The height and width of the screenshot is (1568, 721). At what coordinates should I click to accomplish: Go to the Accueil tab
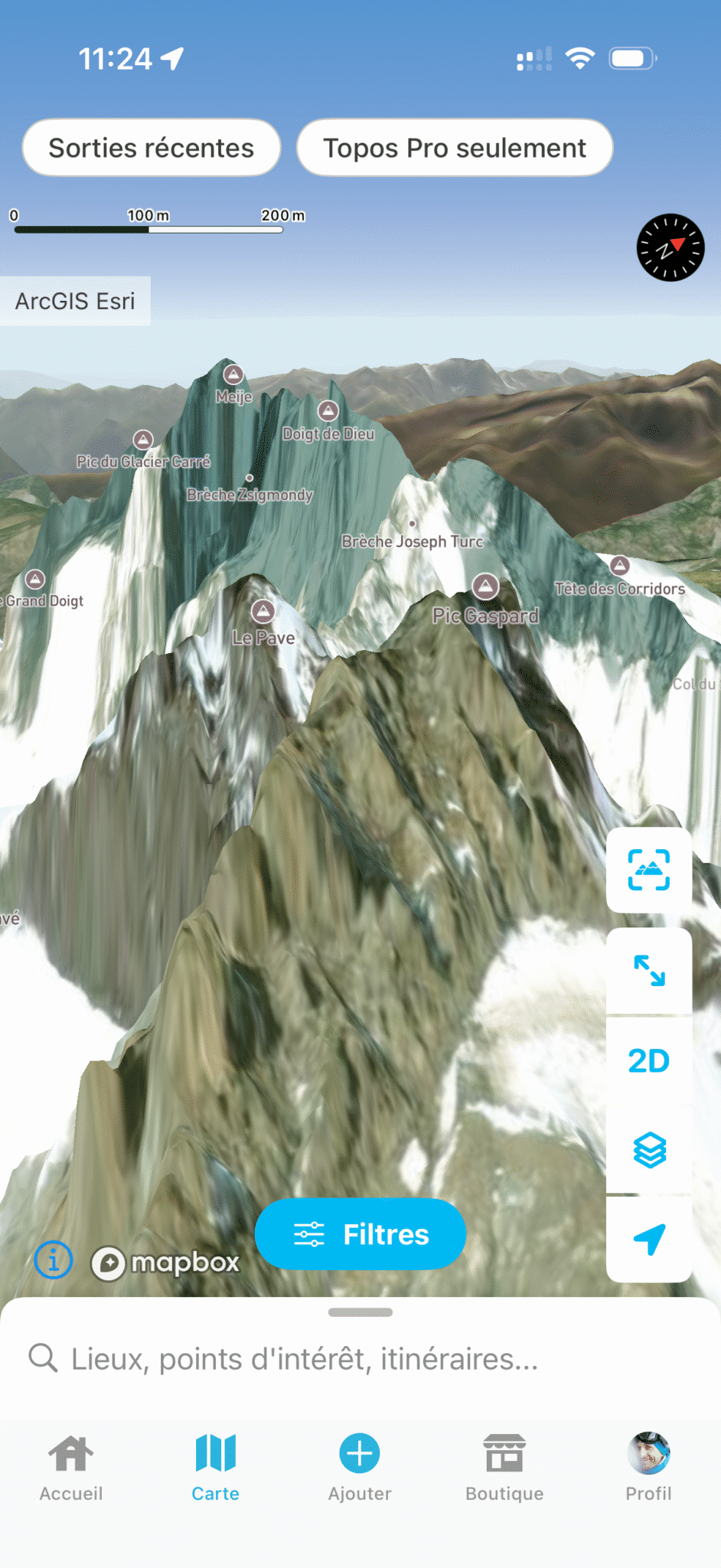click(71, 1467)
